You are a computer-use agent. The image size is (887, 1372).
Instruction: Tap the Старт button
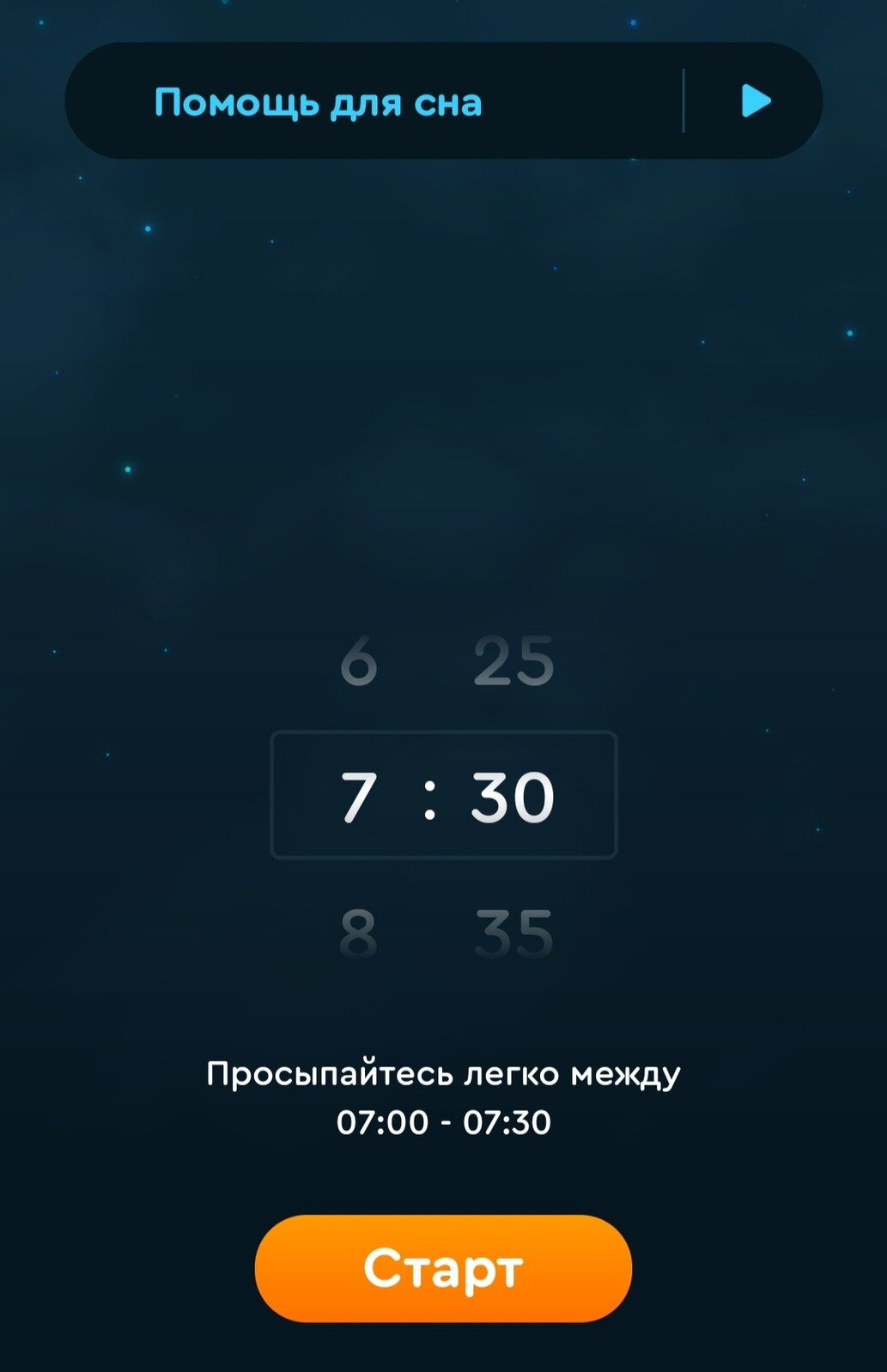click(x=443, y=1268)
